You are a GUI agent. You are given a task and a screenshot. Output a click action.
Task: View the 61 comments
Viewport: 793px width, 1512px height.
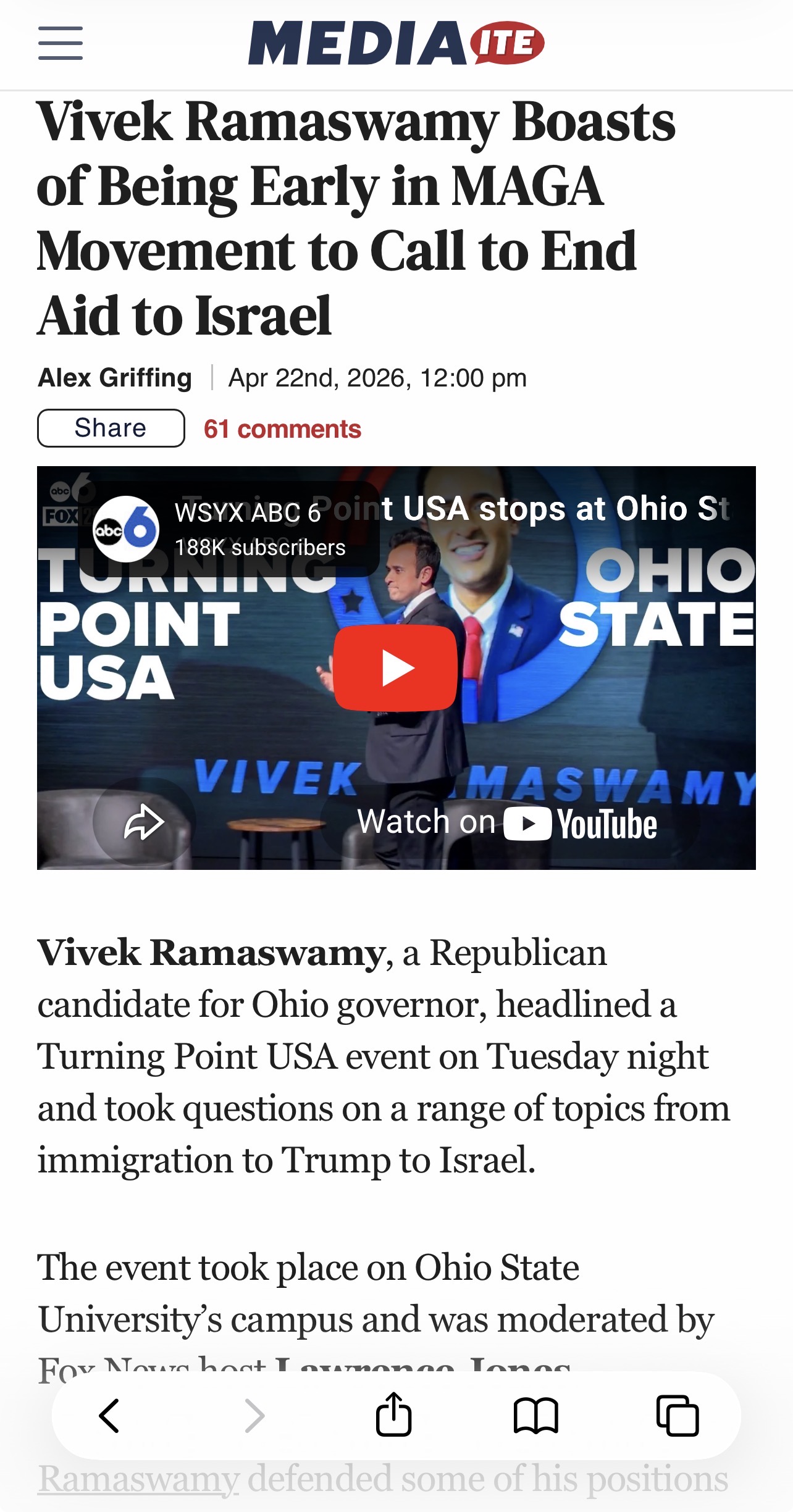282,429
